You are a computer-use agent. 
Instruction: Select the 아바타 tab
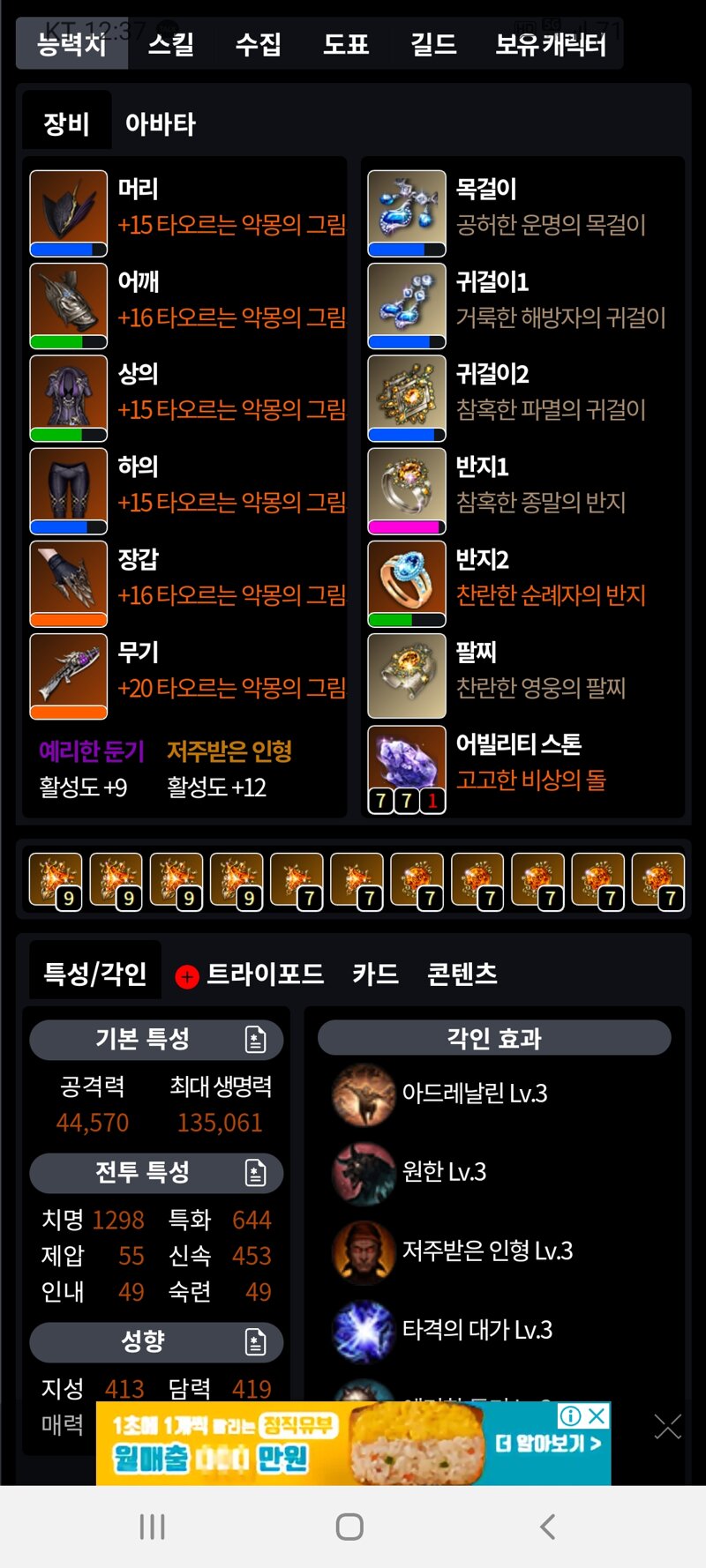[x=160, y=123]
